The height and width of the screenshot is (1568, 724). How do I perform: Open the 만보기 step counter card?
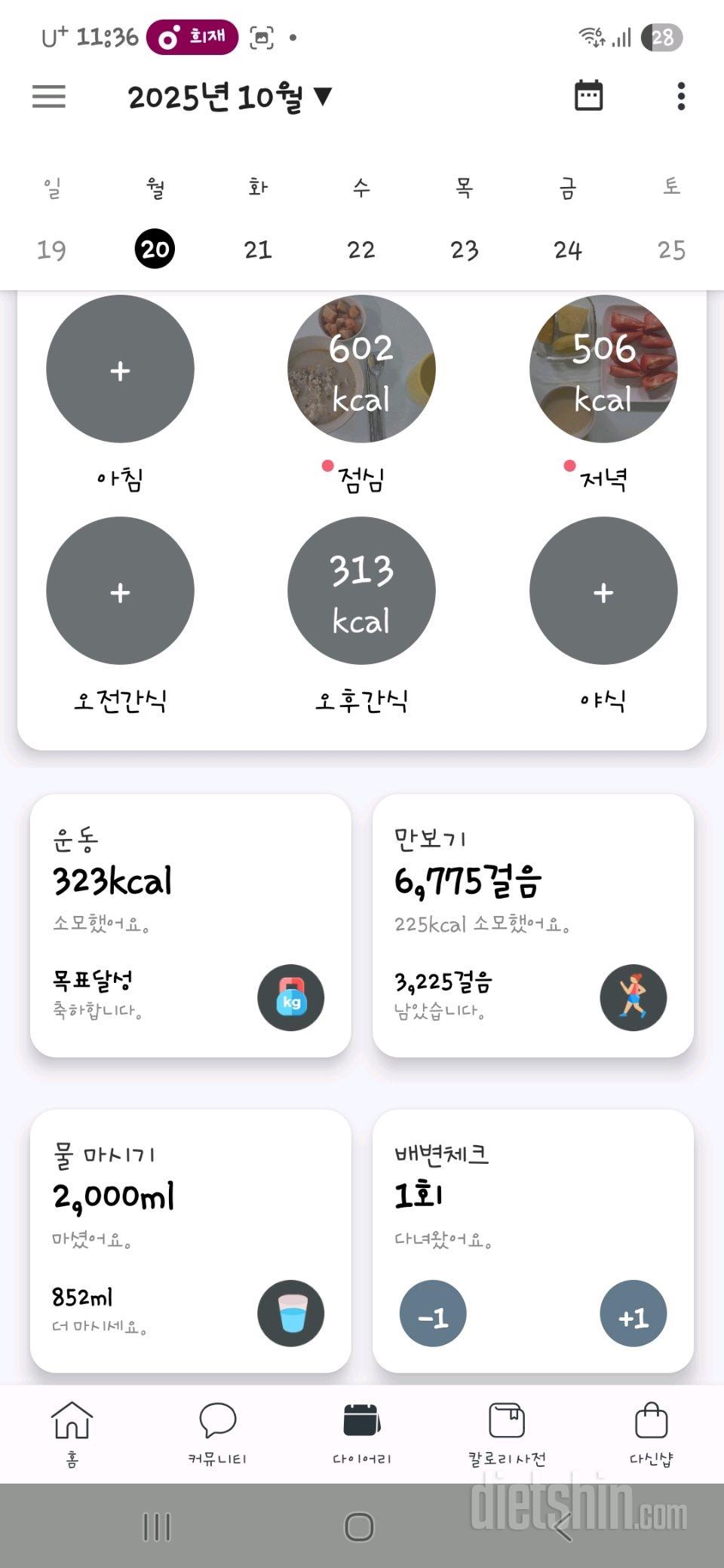532,925
